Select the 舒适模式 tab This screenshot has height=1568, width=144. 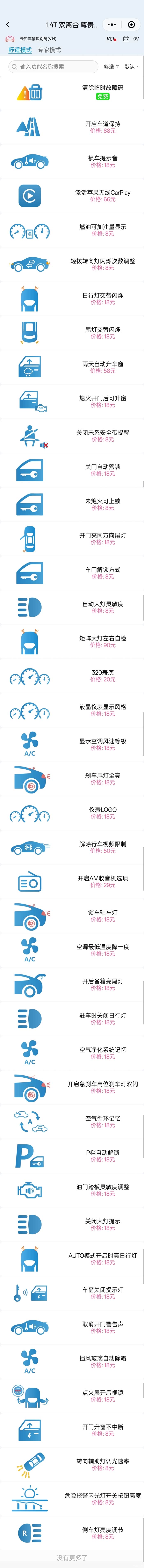tap(20, 50)
